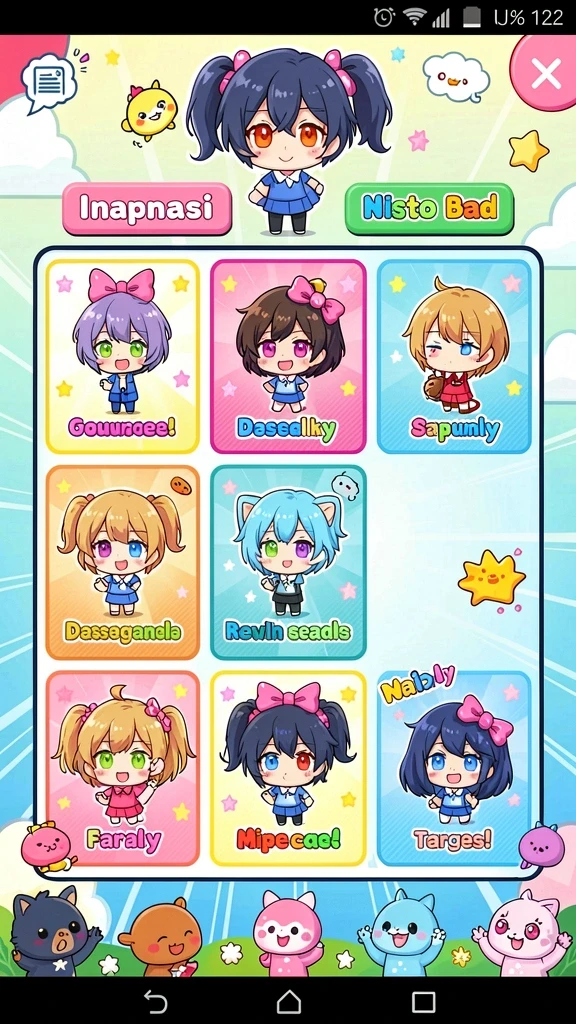Close the character selection screen
576x1024 pixels.
(545, 73)
